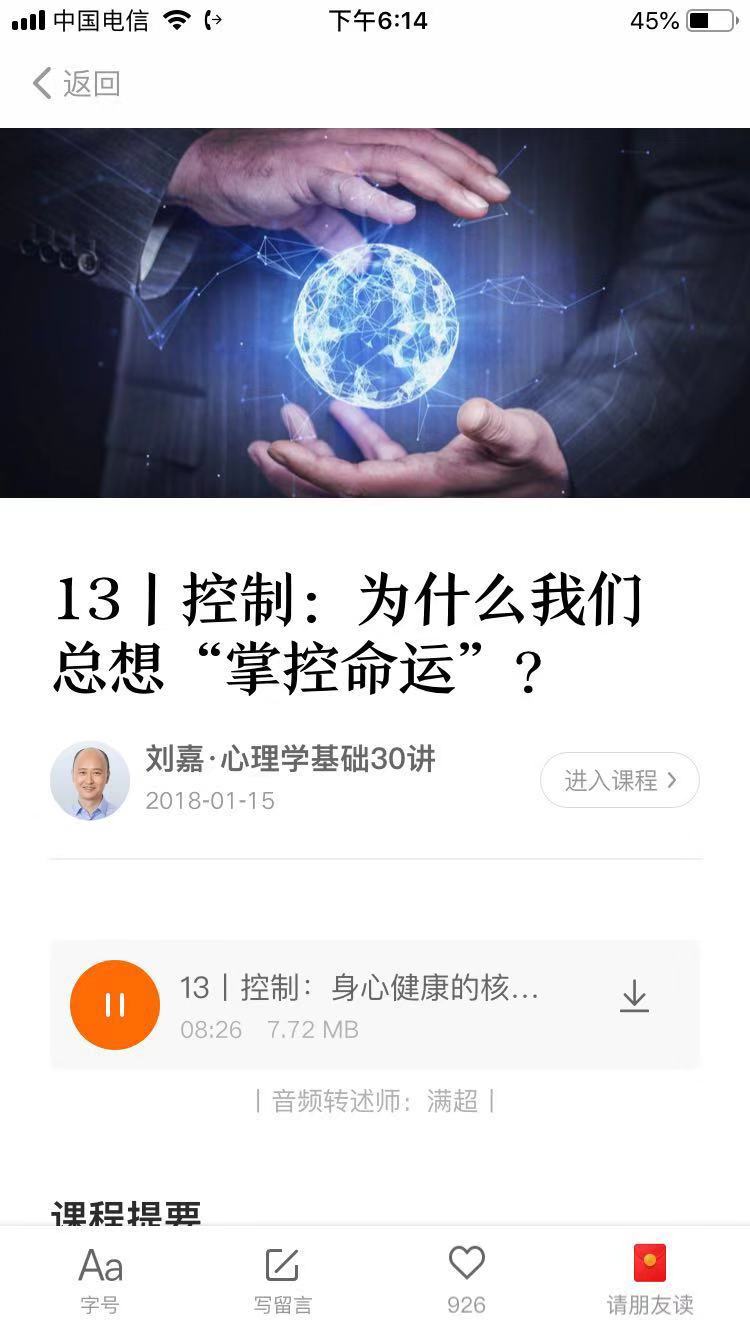Screen dimensions: 750x1334
Task: Tap the 进入课程 button
Action: 619,780
